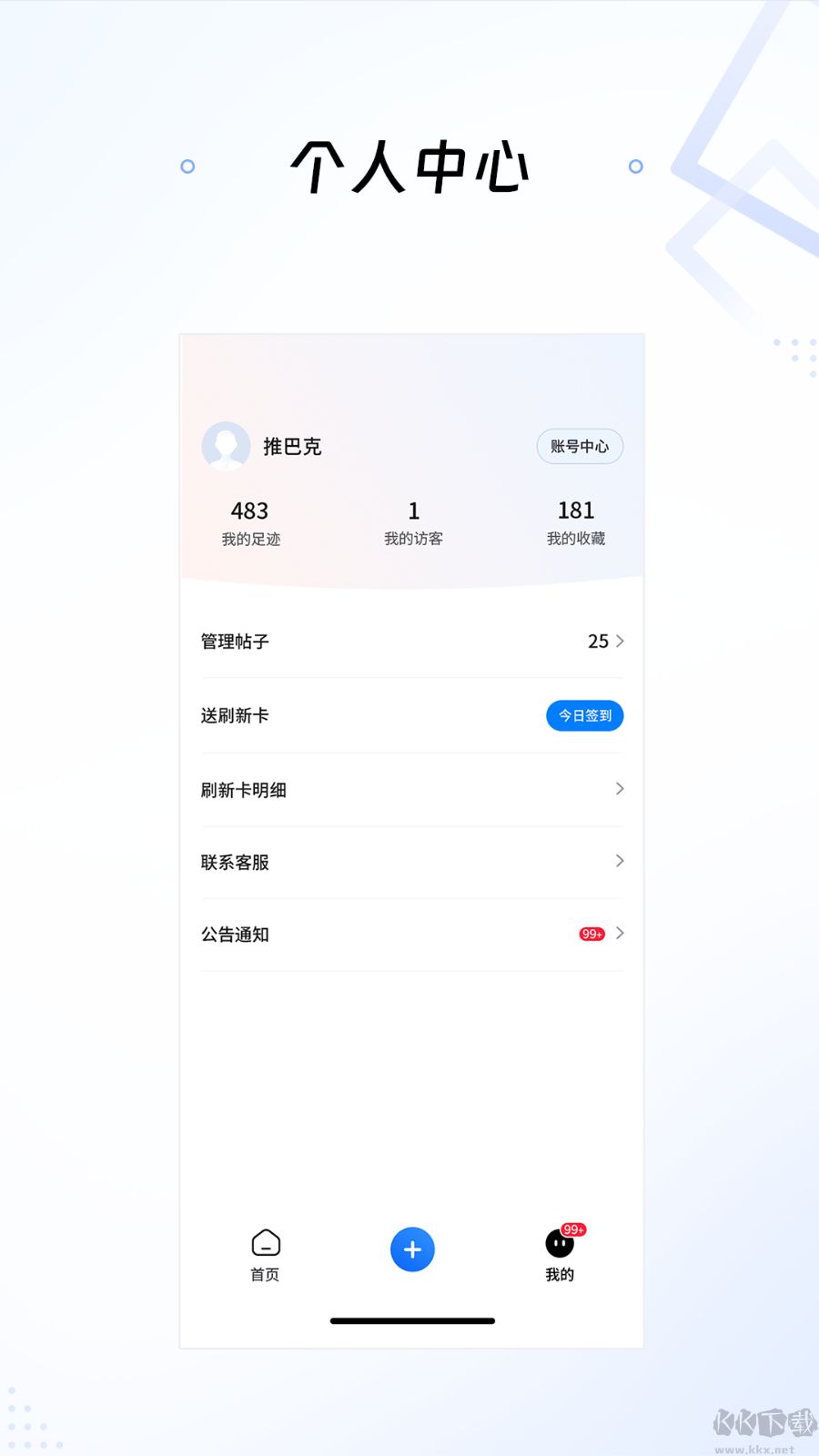Switch to the 首页 tab
Viewport: 819px width, 1456px height.
click(265, 1254)
